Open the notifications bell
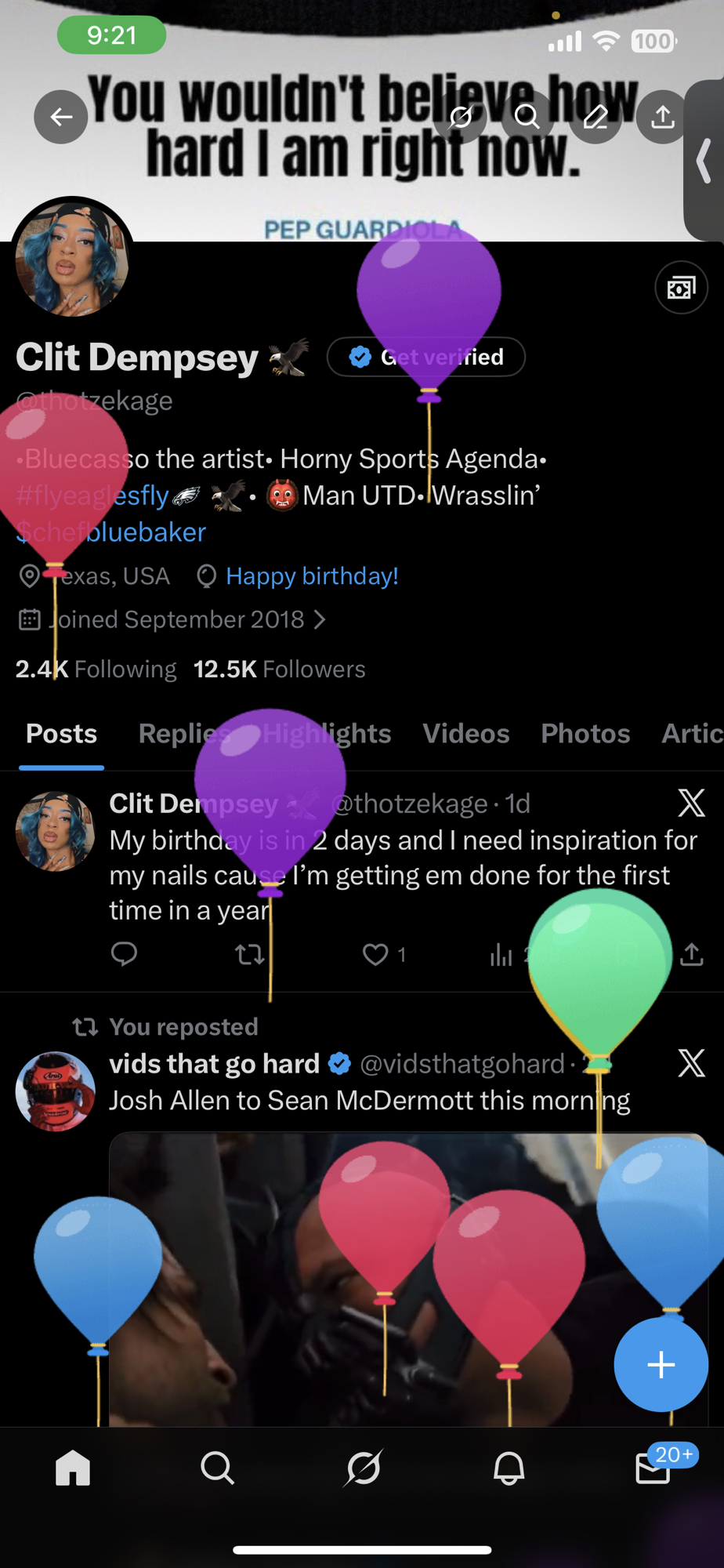 click(509, 1468)
